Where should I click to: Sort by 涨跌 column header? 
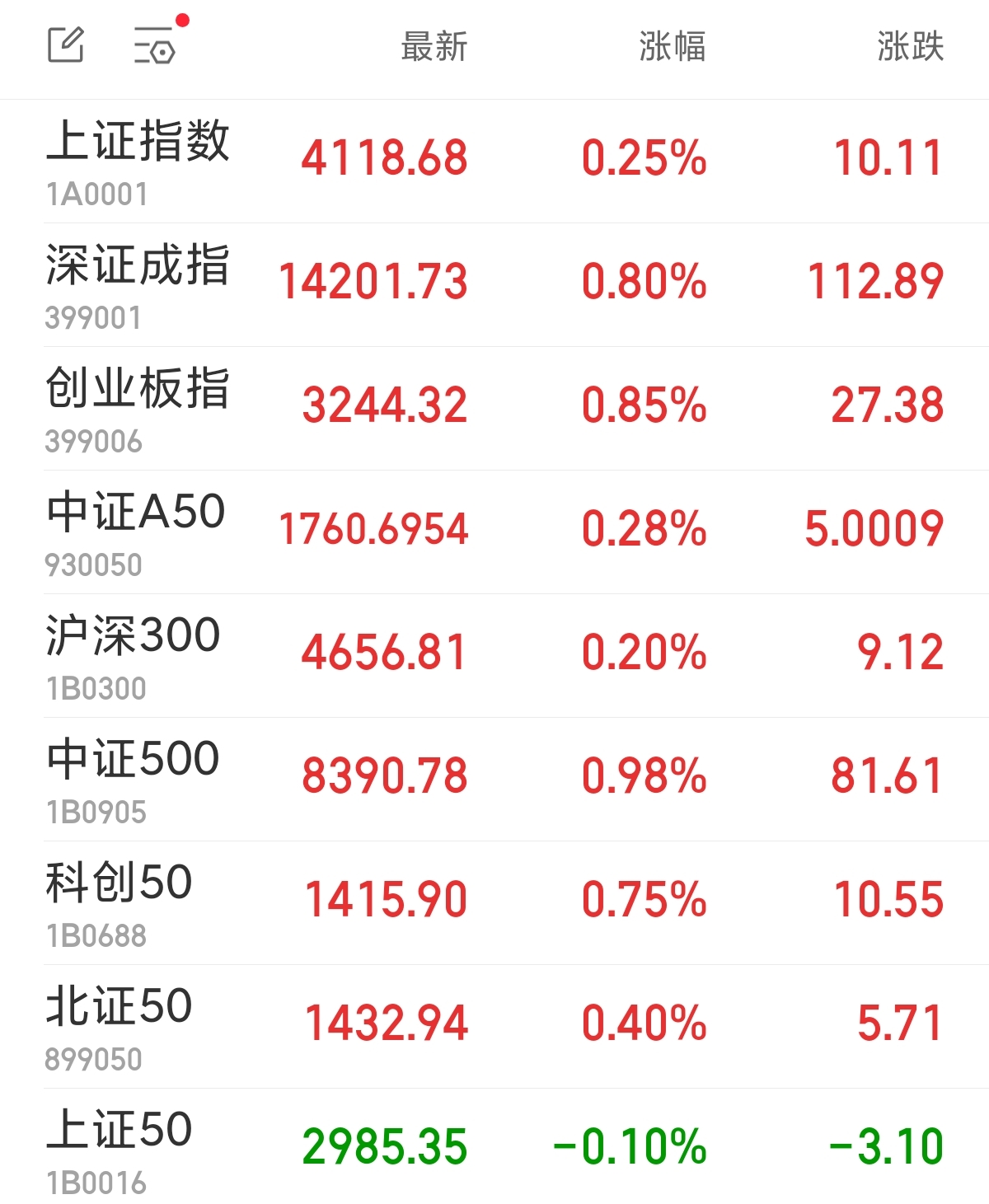tap(910, 46)
